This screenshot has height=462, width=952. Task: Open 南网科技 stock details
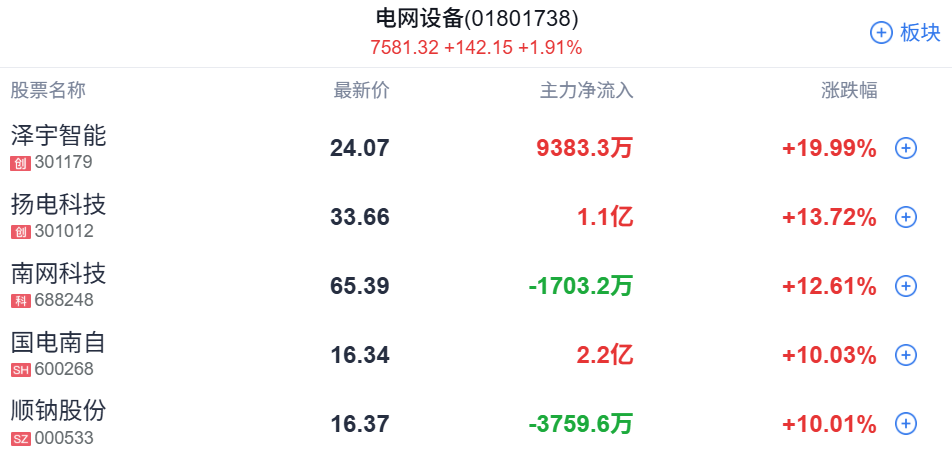[x=58, y=274]
